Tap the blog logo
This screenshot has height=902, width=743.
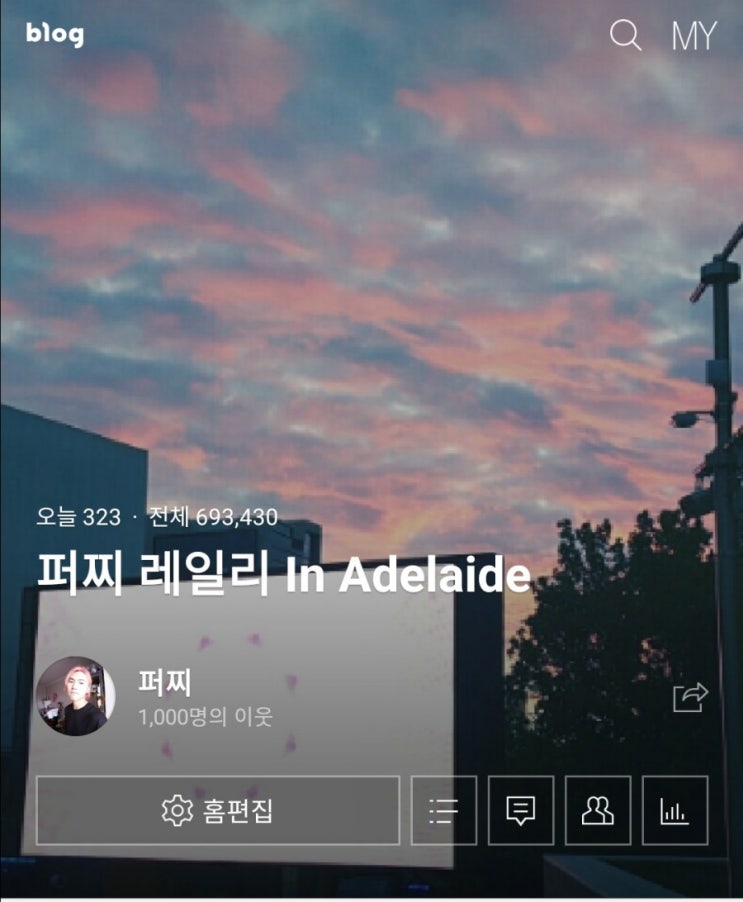click(55, 34)
